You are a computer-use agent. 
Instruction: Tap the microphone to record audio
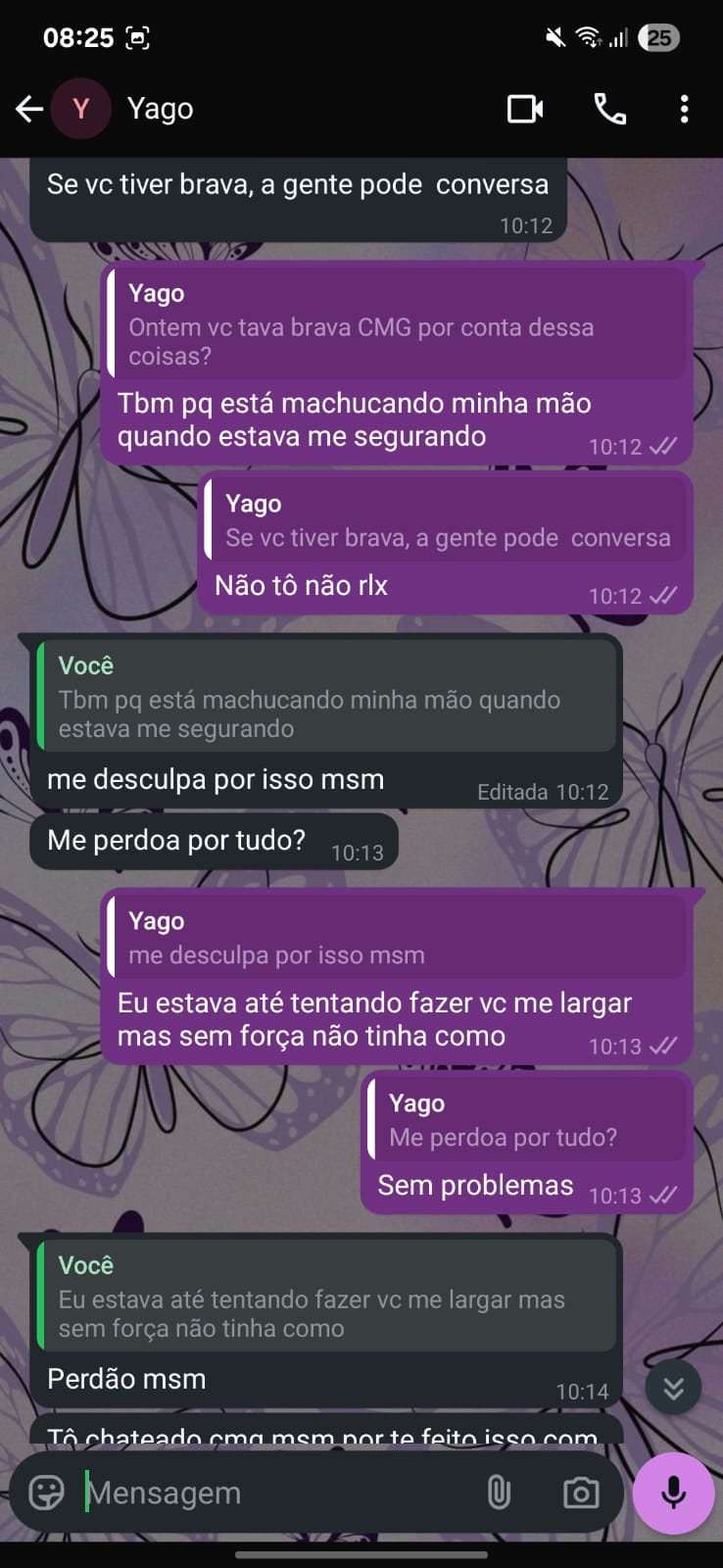click(673, 1493)
